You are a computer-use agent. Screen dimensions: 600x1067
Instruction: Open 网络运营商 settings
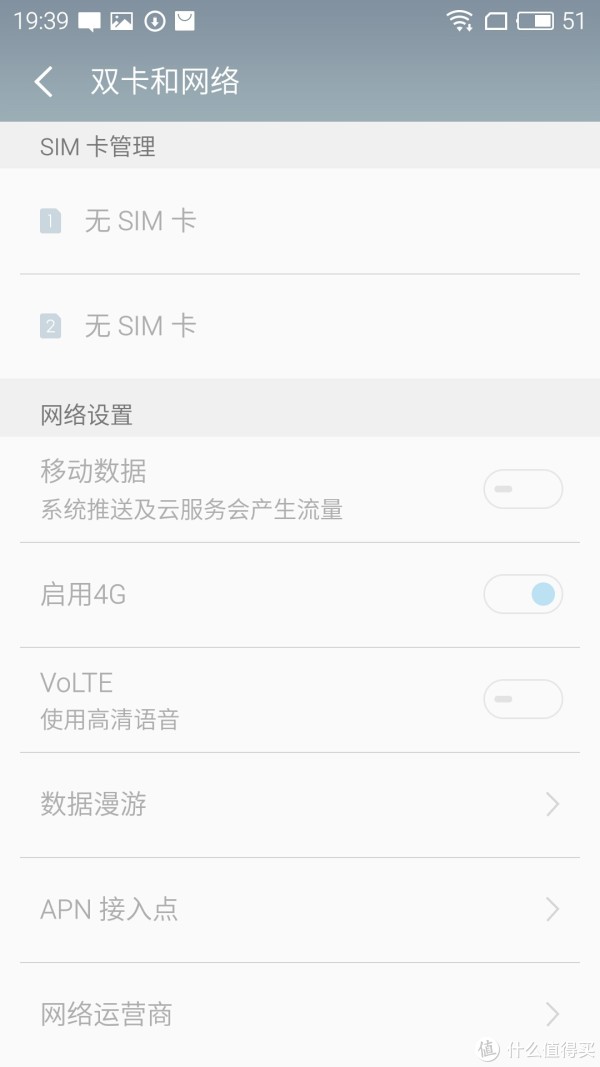(300, 1014)
